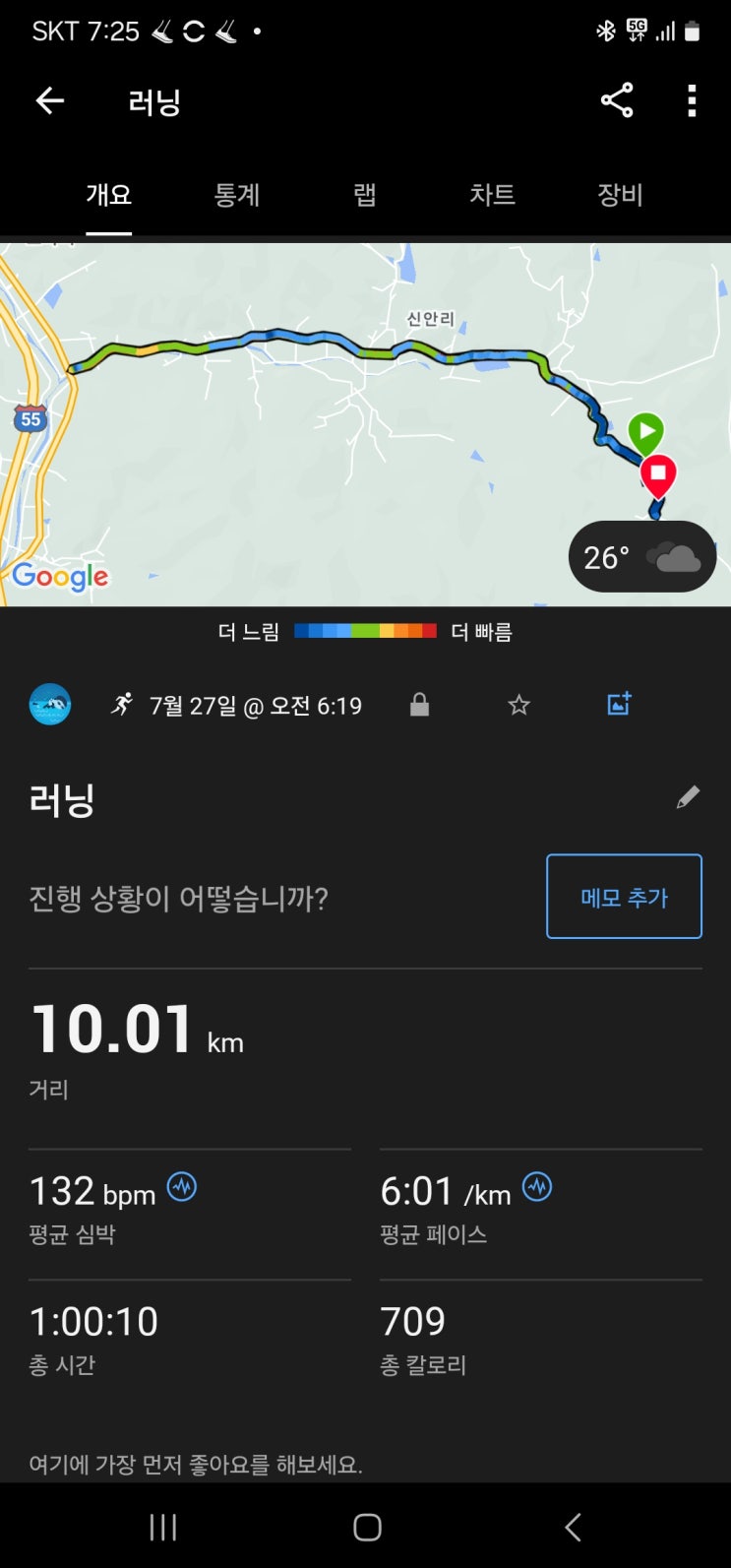Open recent apps
Viewport: 731px width, 1568px height.
coord(162,1527)
